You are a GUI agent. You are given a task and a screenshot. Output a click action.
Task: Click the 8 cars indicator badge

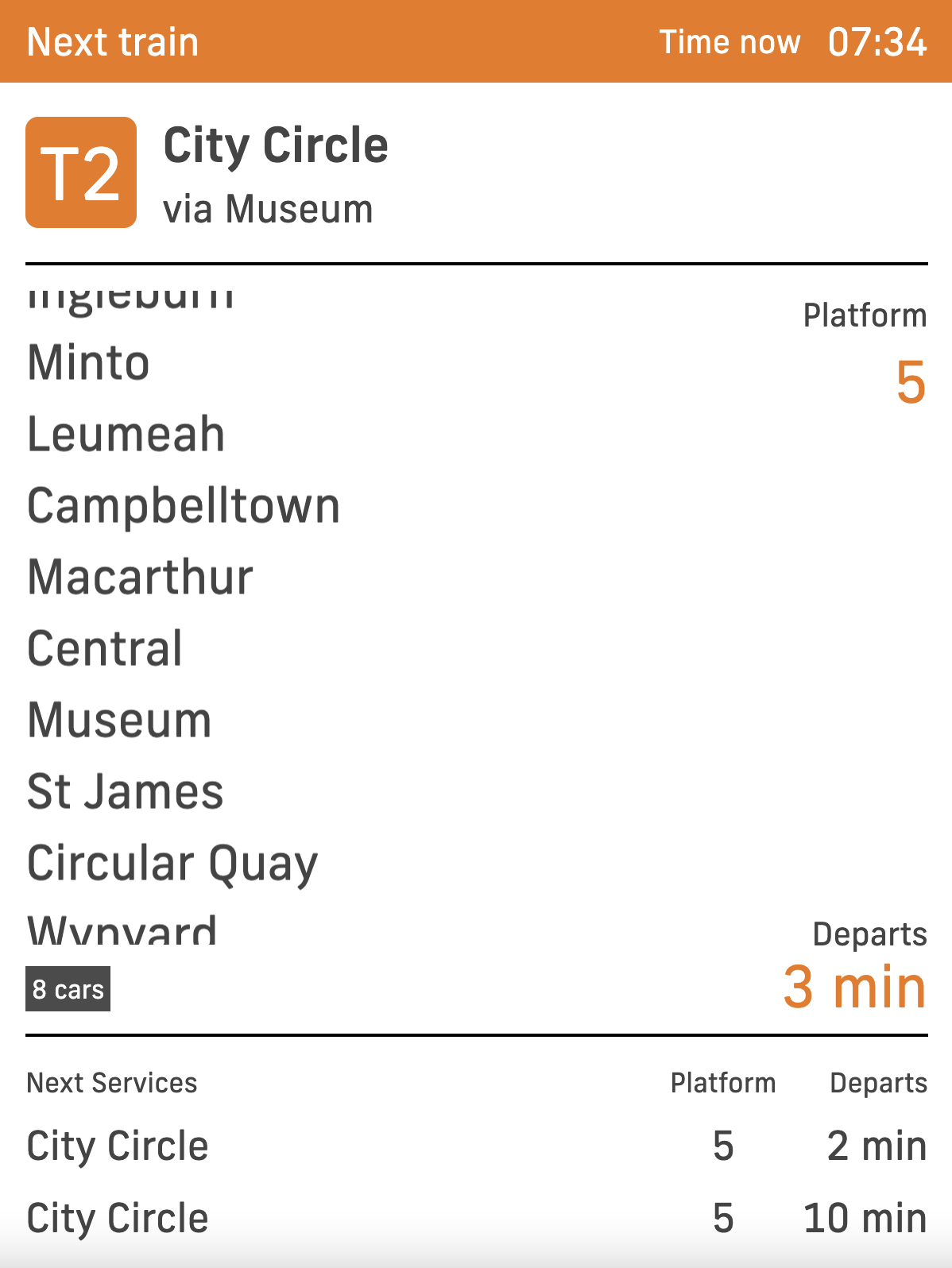click(x=68, y=989)
